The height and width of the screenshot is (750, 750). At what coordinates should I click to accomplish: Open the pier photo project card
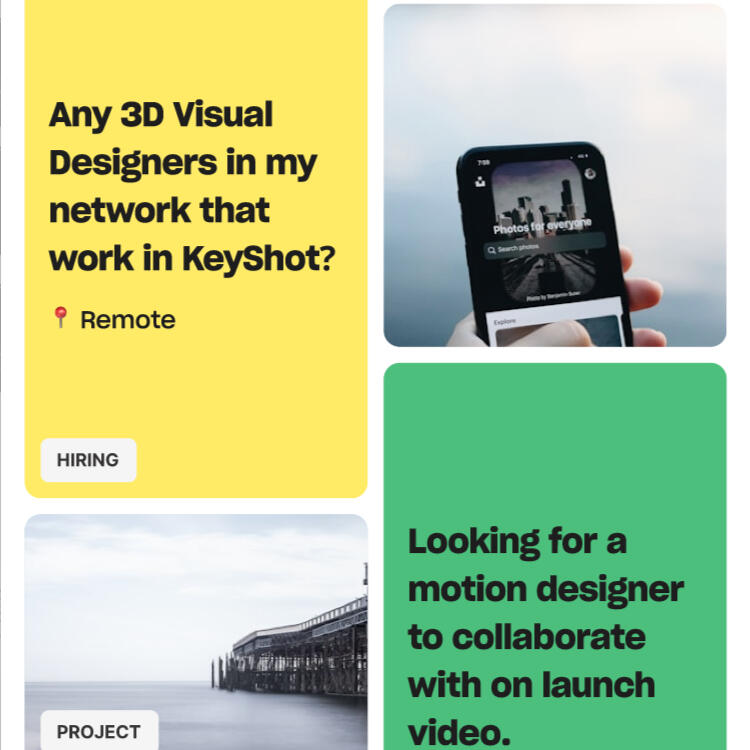(196, 620)
